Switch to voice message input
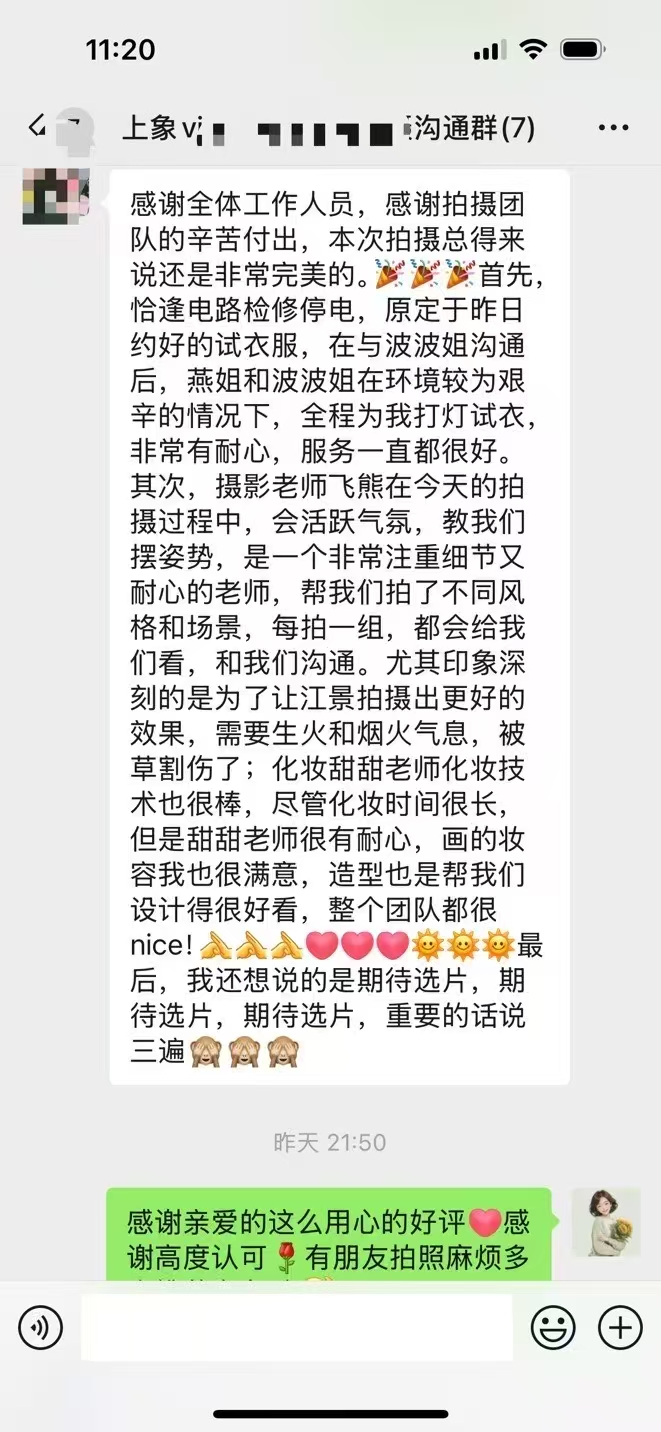The width and height of the screenshot is (661, 1432). click(40, 1328)
